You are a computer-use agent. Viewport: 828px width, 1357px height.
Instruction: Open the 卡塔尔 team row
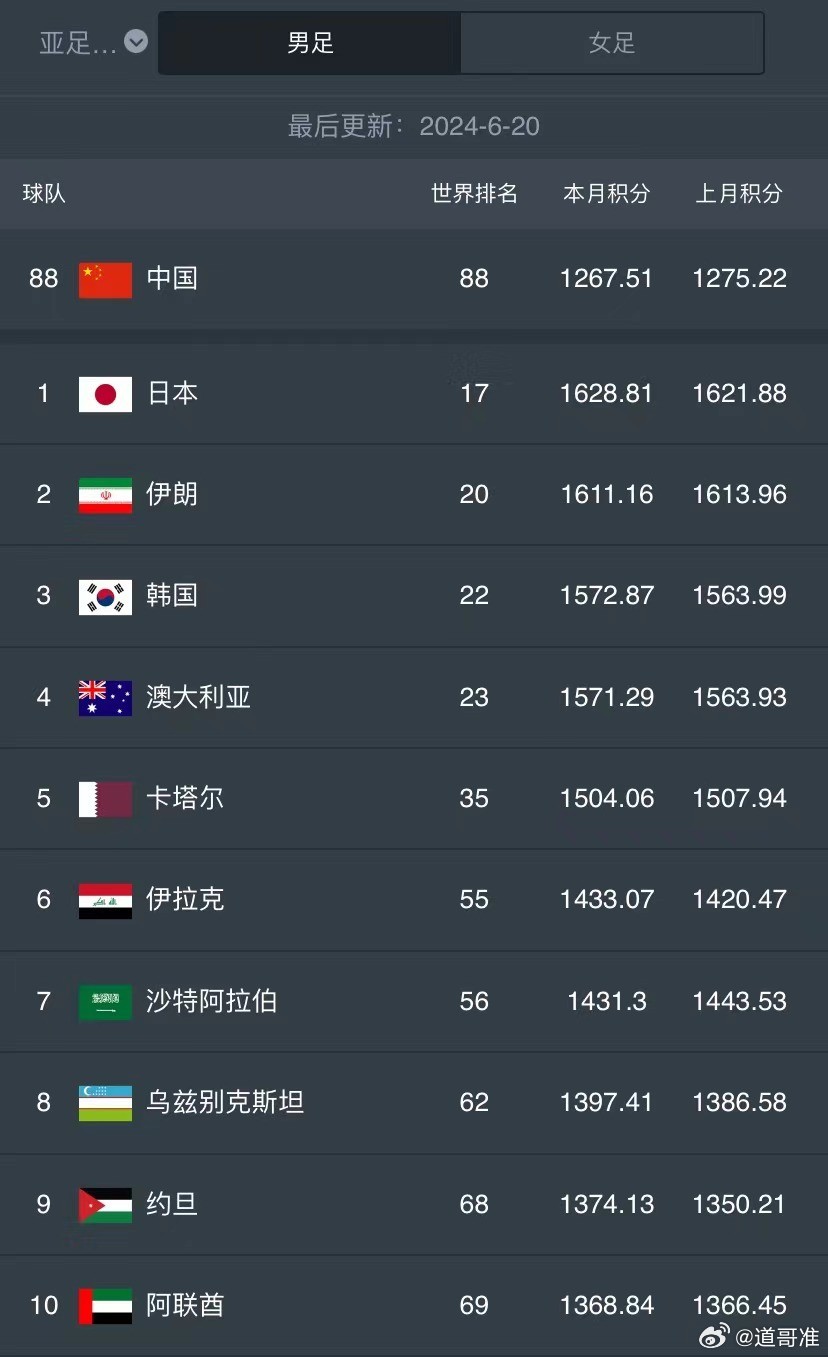[414, 799]
